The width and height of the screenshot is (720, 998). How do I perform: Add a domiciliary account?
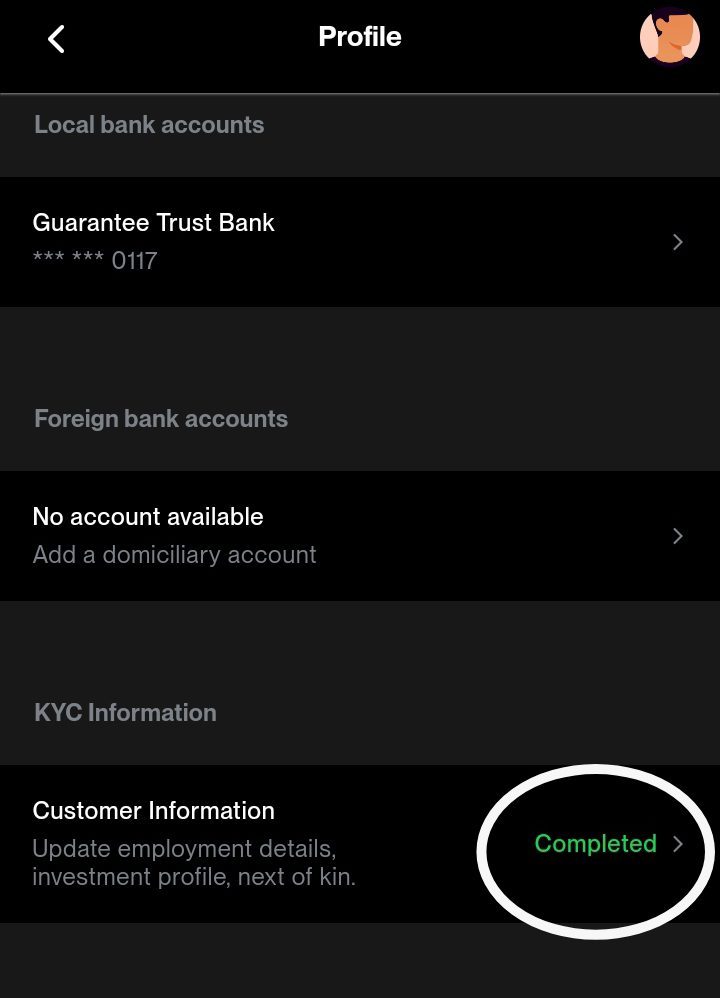coord(360,535)
